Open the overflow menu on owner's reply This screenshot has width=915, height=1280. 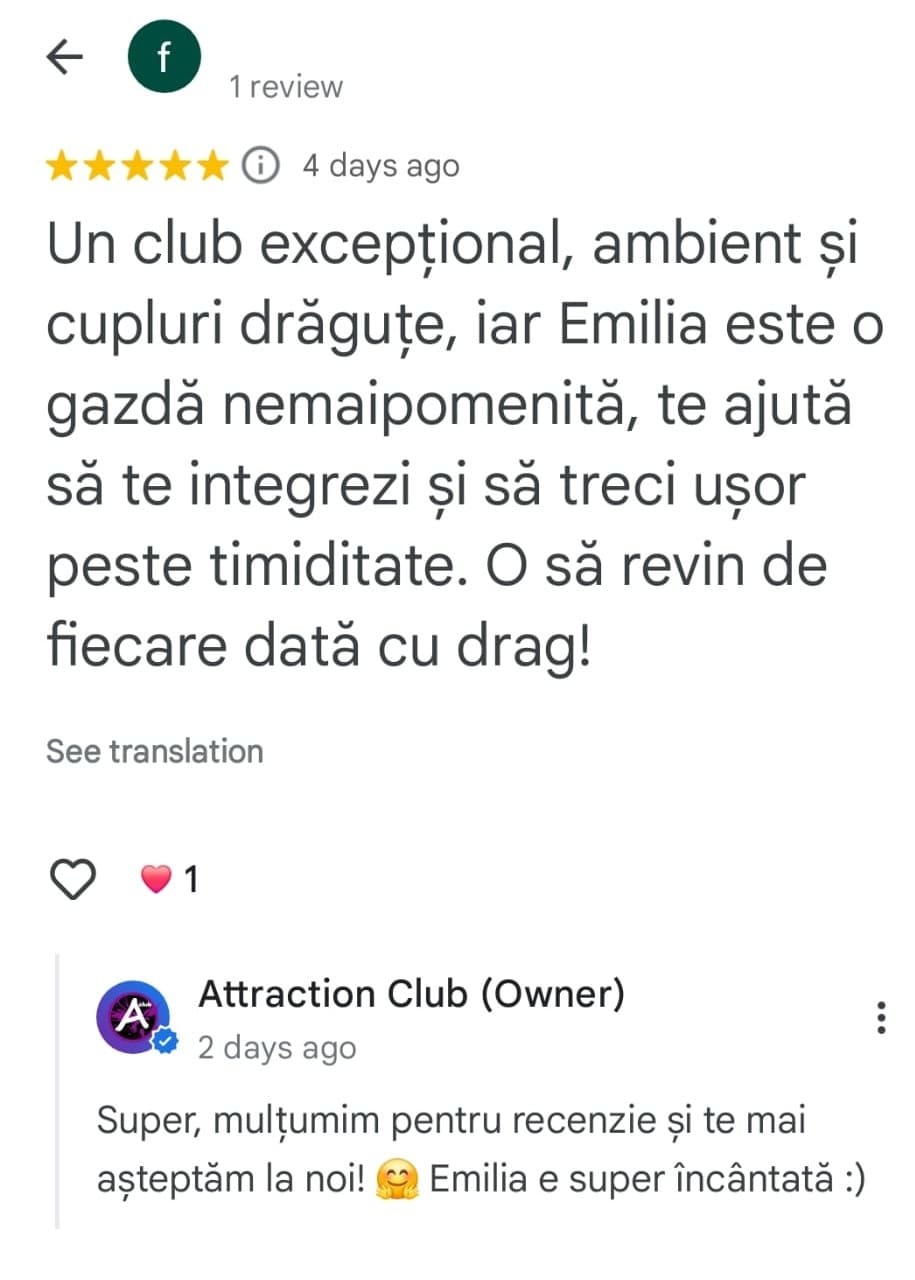(881, 1016)
